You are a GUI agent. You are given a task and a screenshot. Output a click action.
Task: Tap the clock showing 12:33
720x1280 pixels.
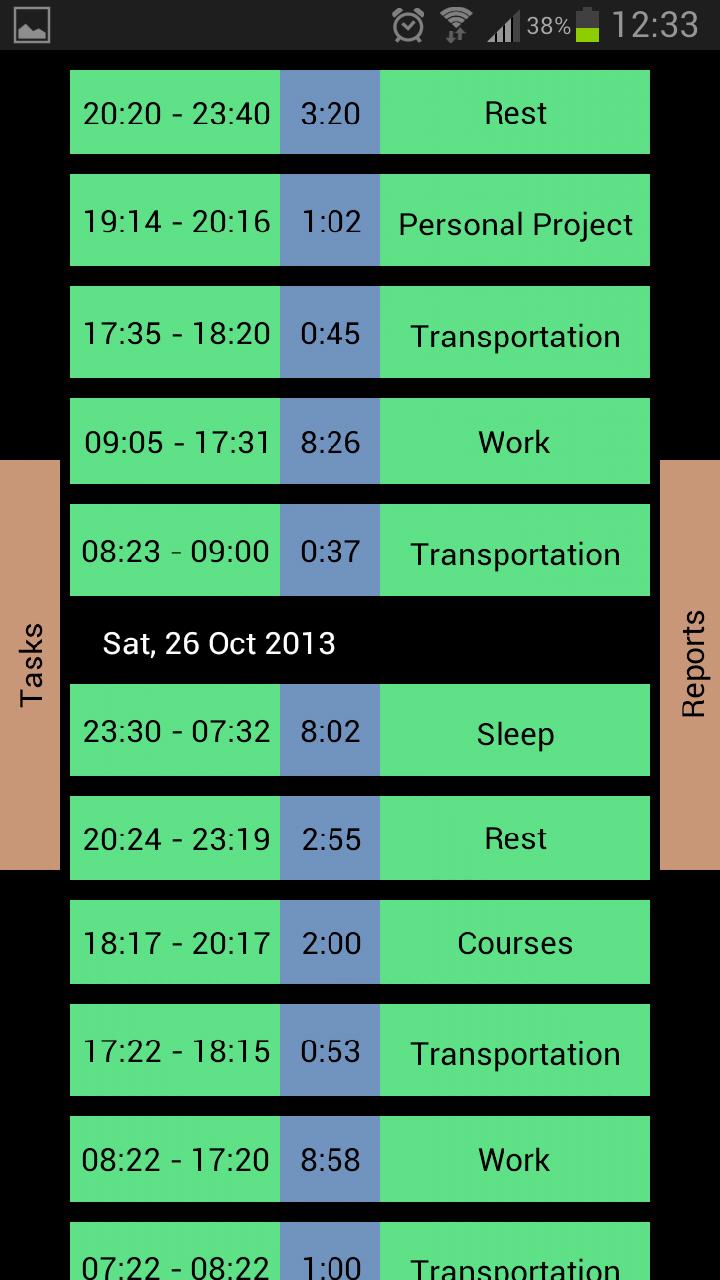652,23
